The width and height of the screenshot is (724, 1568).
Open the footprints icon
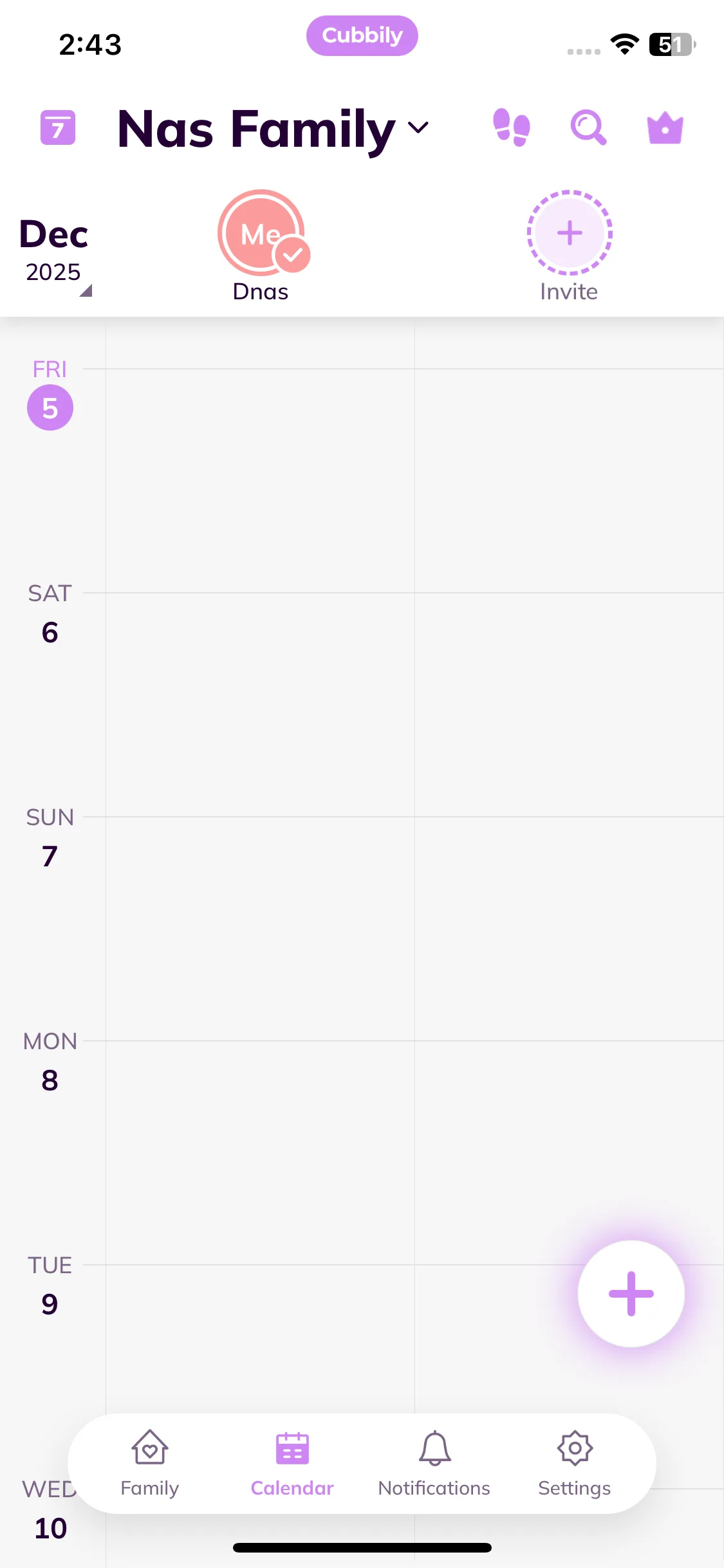512,127
